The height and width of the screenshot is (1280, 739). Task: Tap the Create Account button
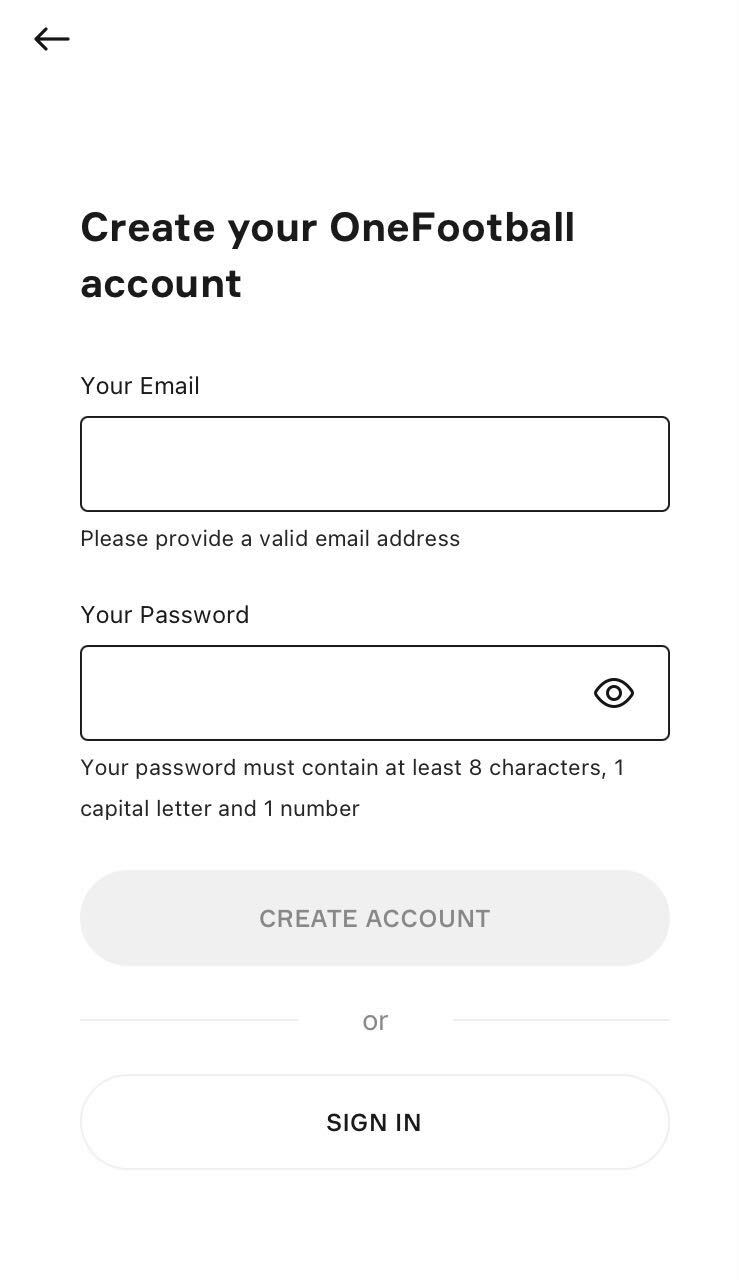(x=374, y=918)
